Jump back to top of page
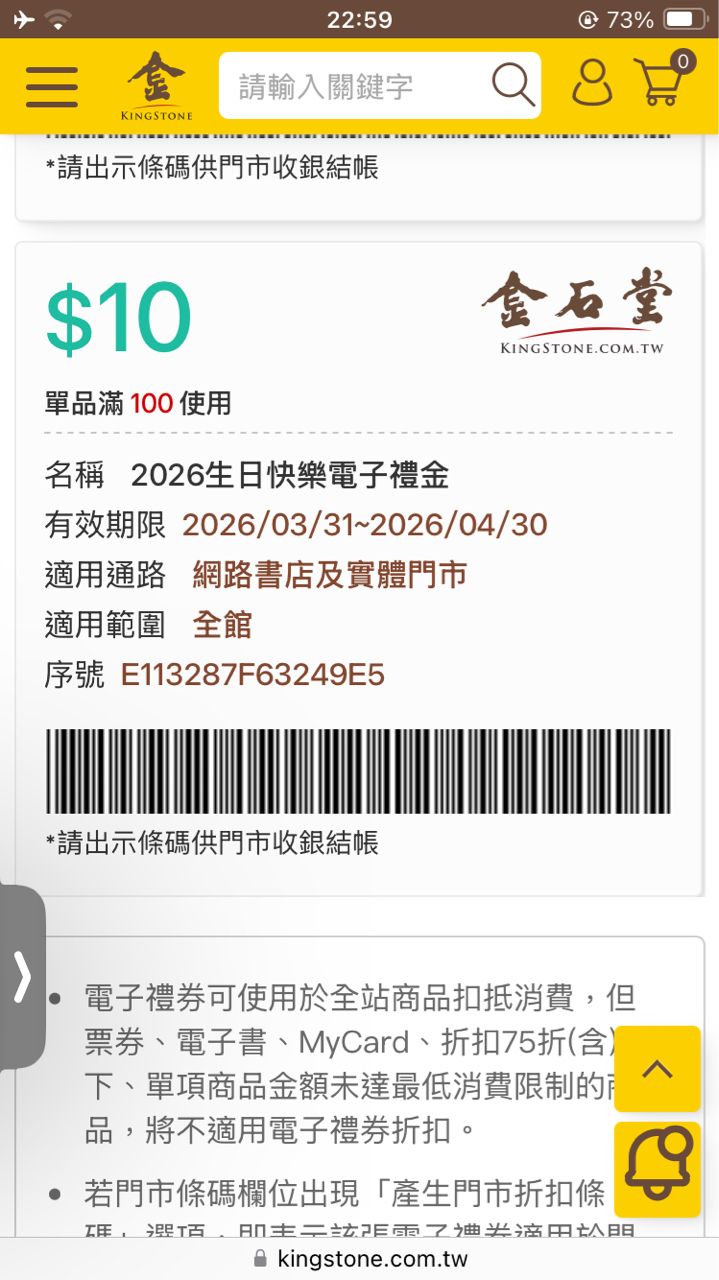The image size is (719, 1280). coord(657,1069)
